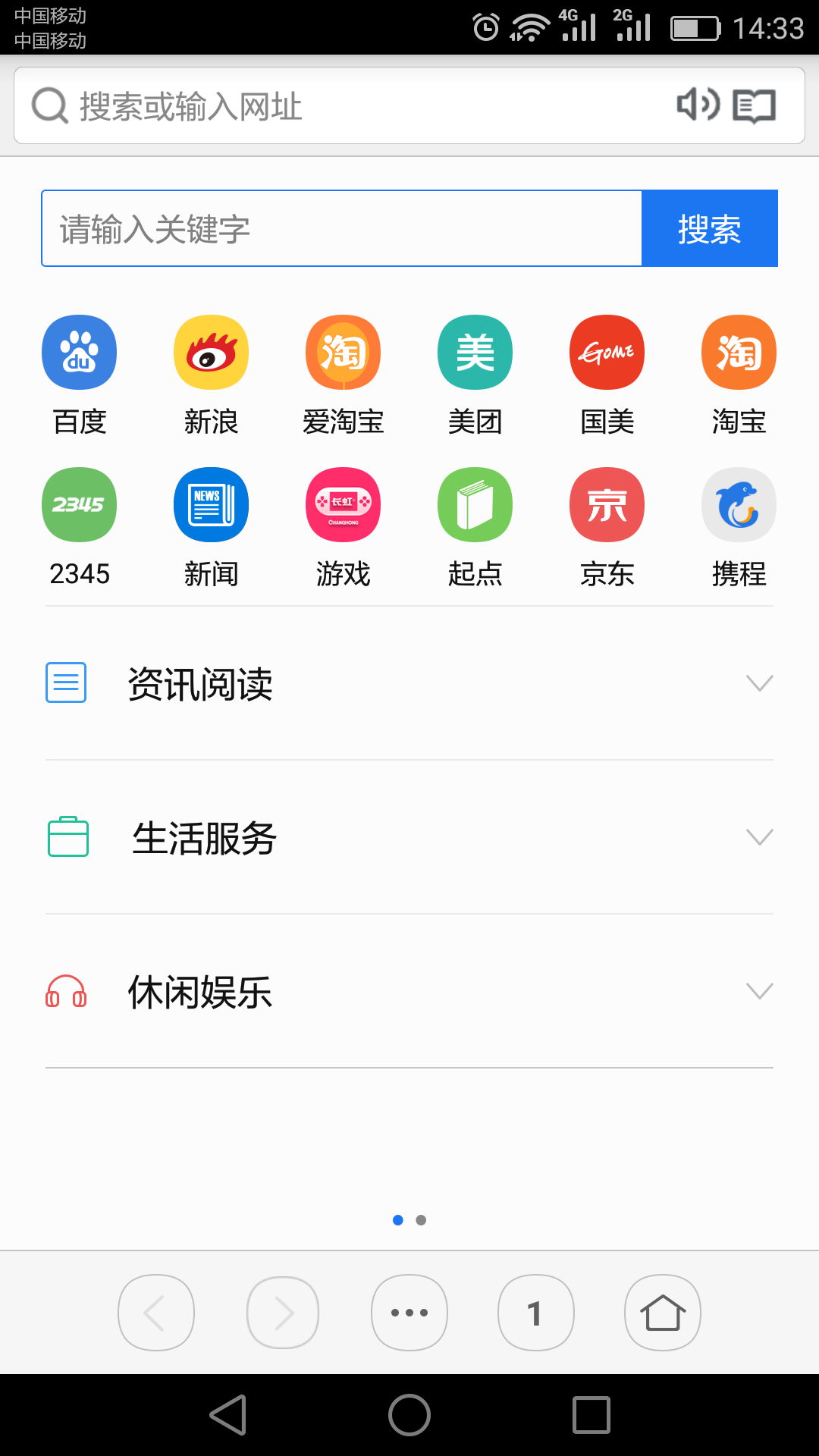This screenshot has width=819, height=1456.
Task: Tap the voice speaker icon in address bar
Action: click(x=698, y=105)
